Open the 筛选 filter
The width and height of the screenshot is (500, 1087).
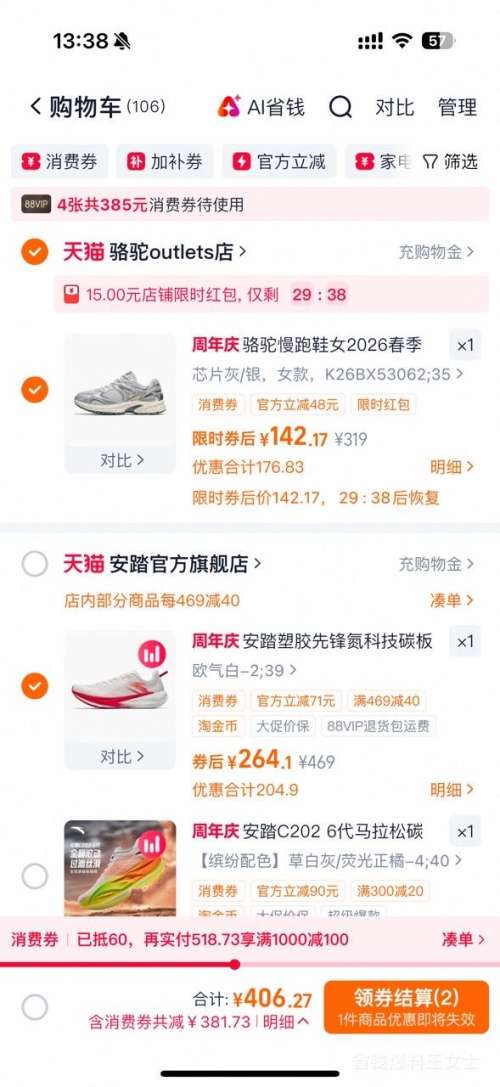coord(451,162)
